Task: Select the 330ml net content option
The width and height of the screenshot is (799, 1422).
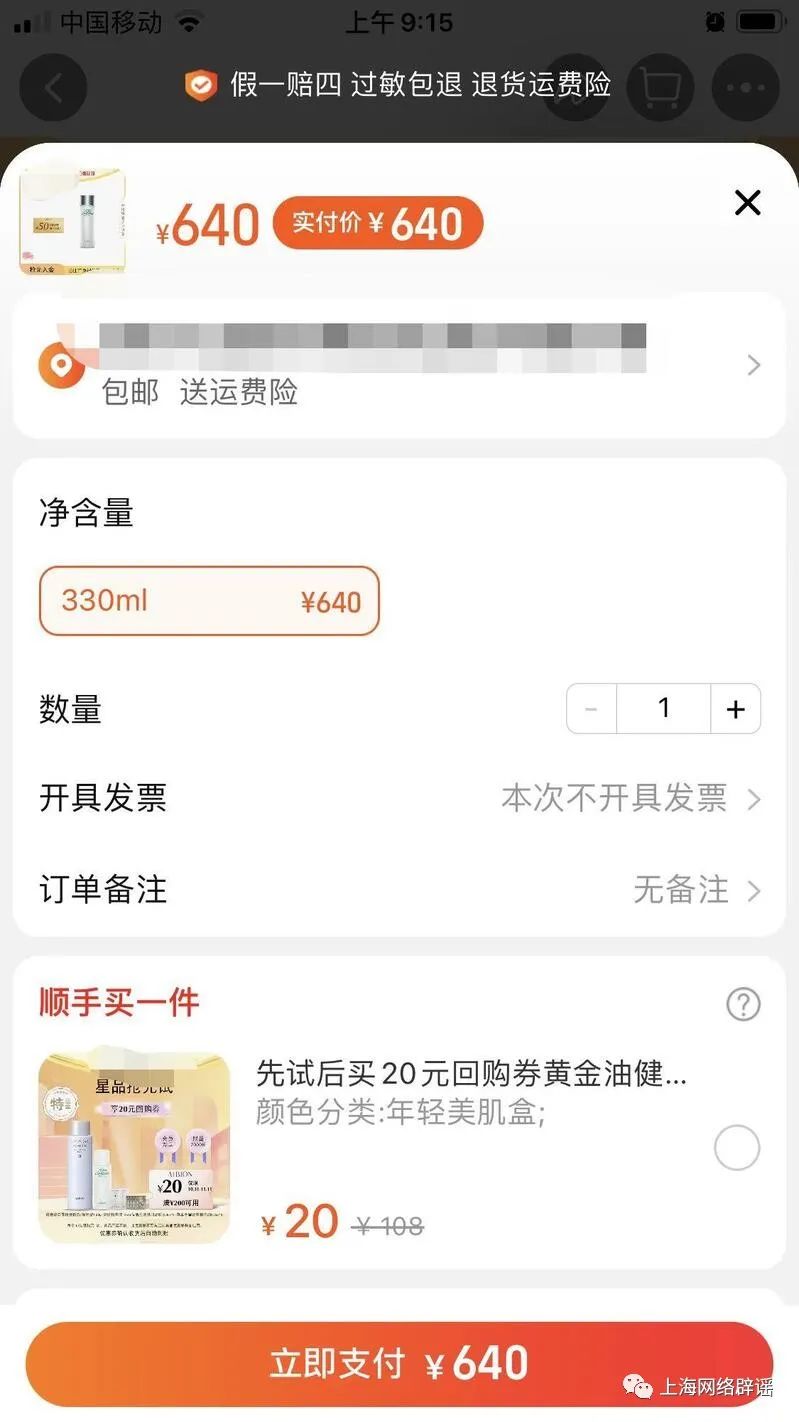Action: coord(209,601)
